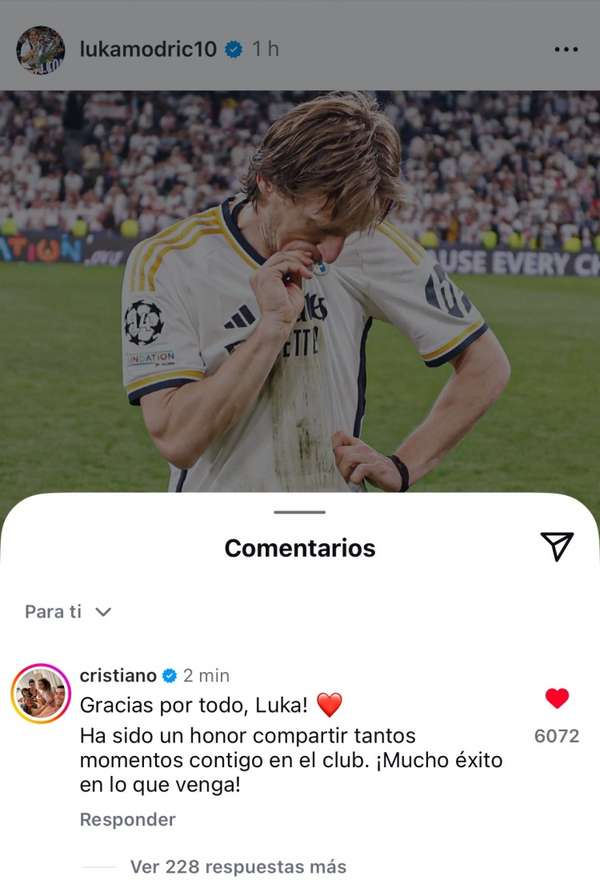Image resolution: width=600 pixels, height=896 pixels.
Task: Open the lukamodric10 username link
Action: coord(147,49)
